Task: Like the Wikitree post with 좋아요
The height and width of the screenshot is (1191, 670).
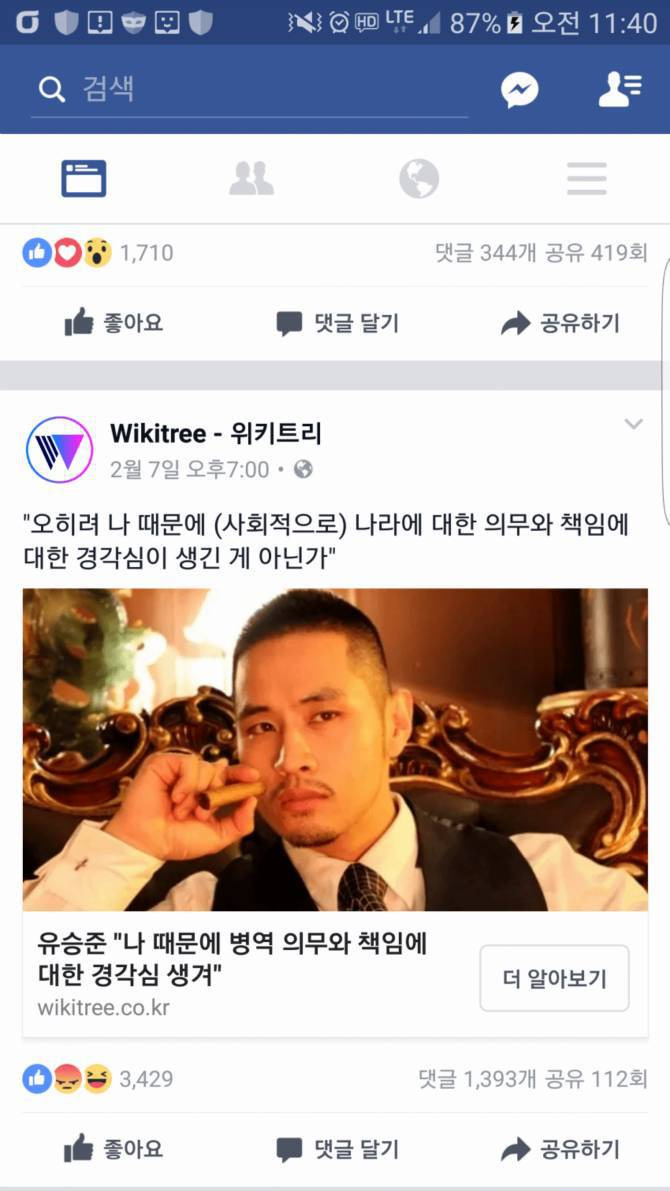Action: (113, 1149)
